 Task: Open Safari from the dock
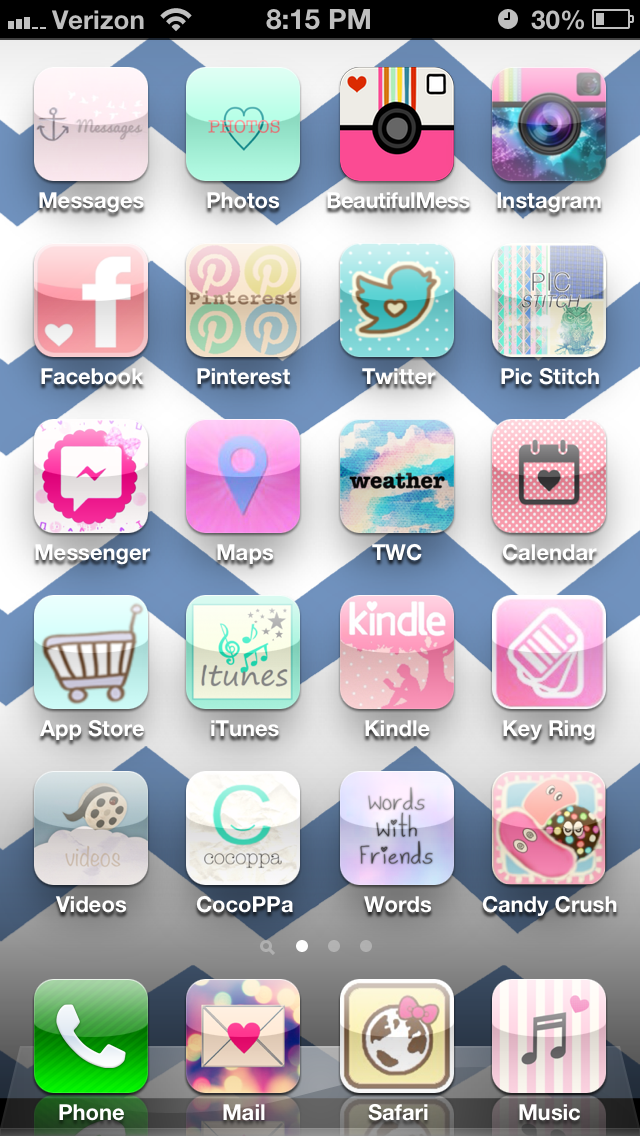(397, 1036)
